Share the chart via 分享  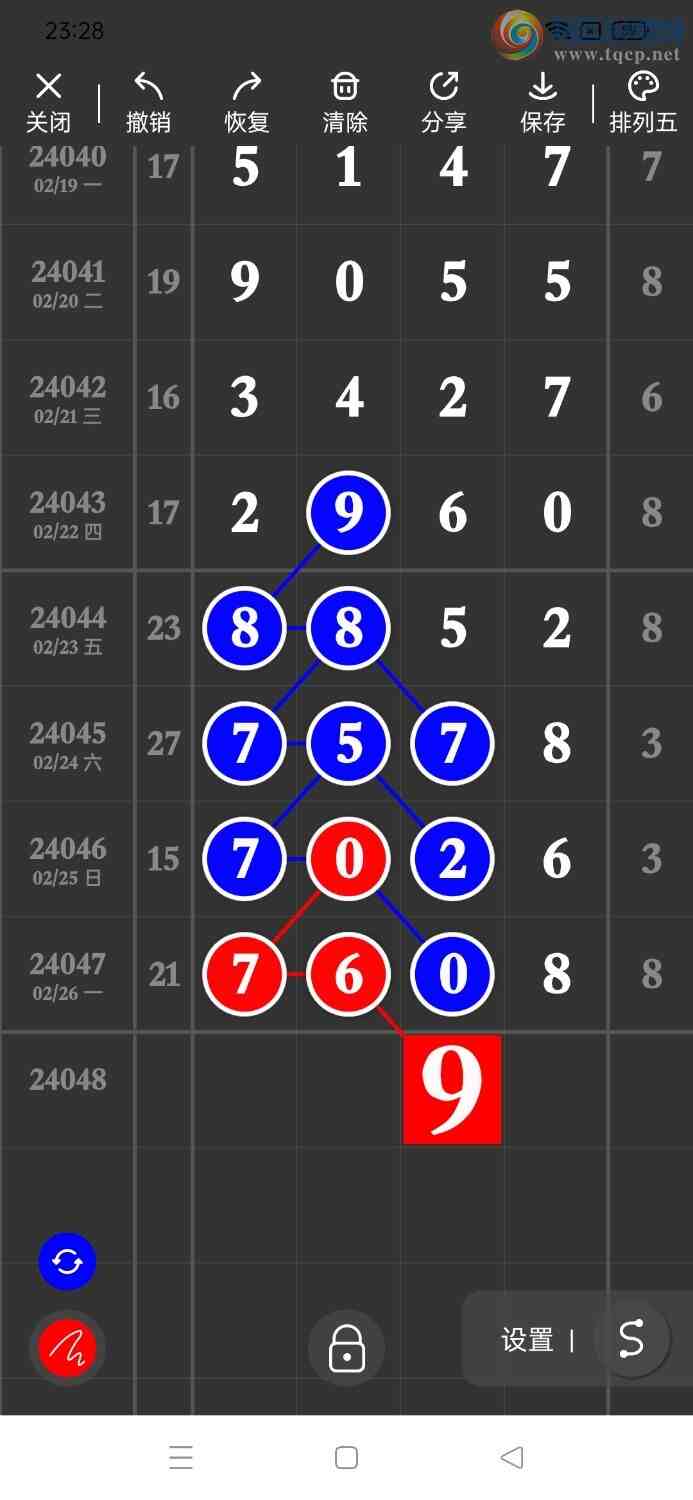point(443,102)
